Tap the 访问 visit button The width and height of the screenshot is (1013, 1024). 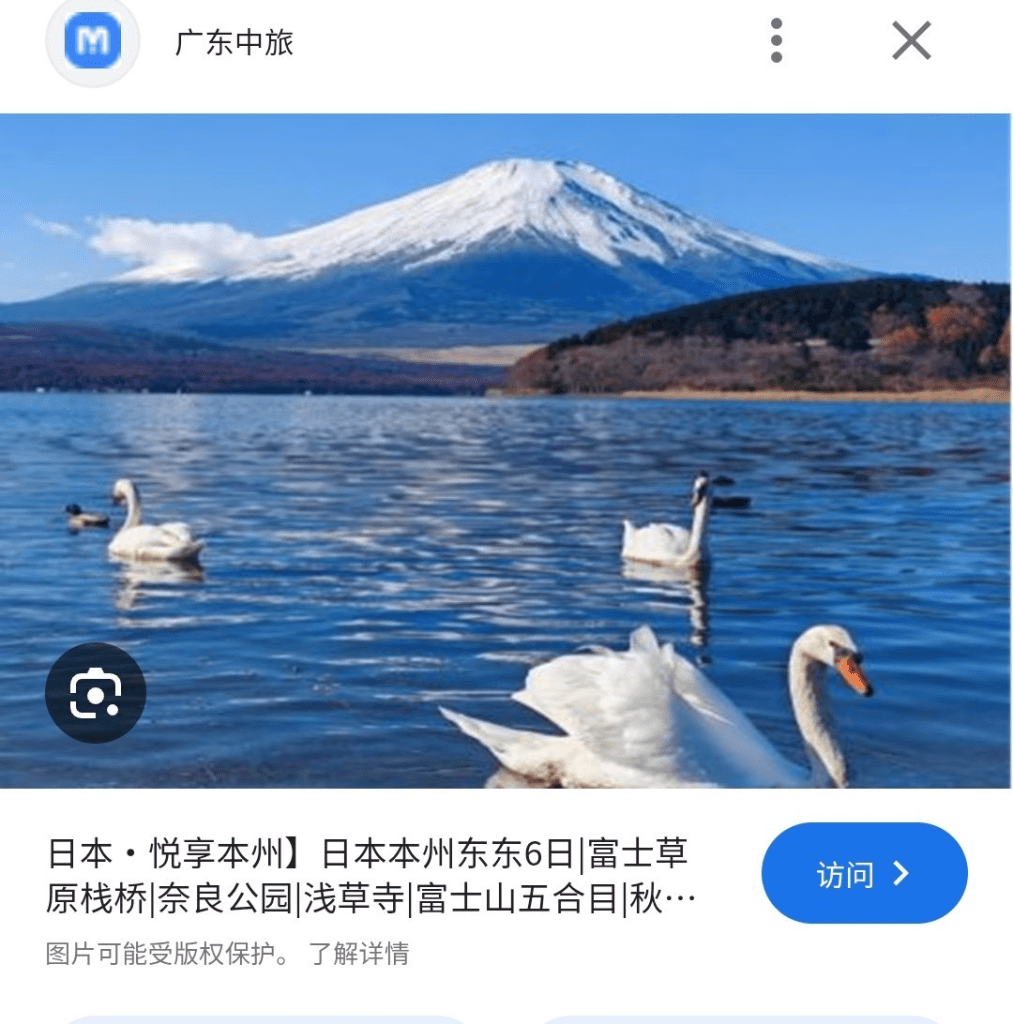[x=864, y=873]
